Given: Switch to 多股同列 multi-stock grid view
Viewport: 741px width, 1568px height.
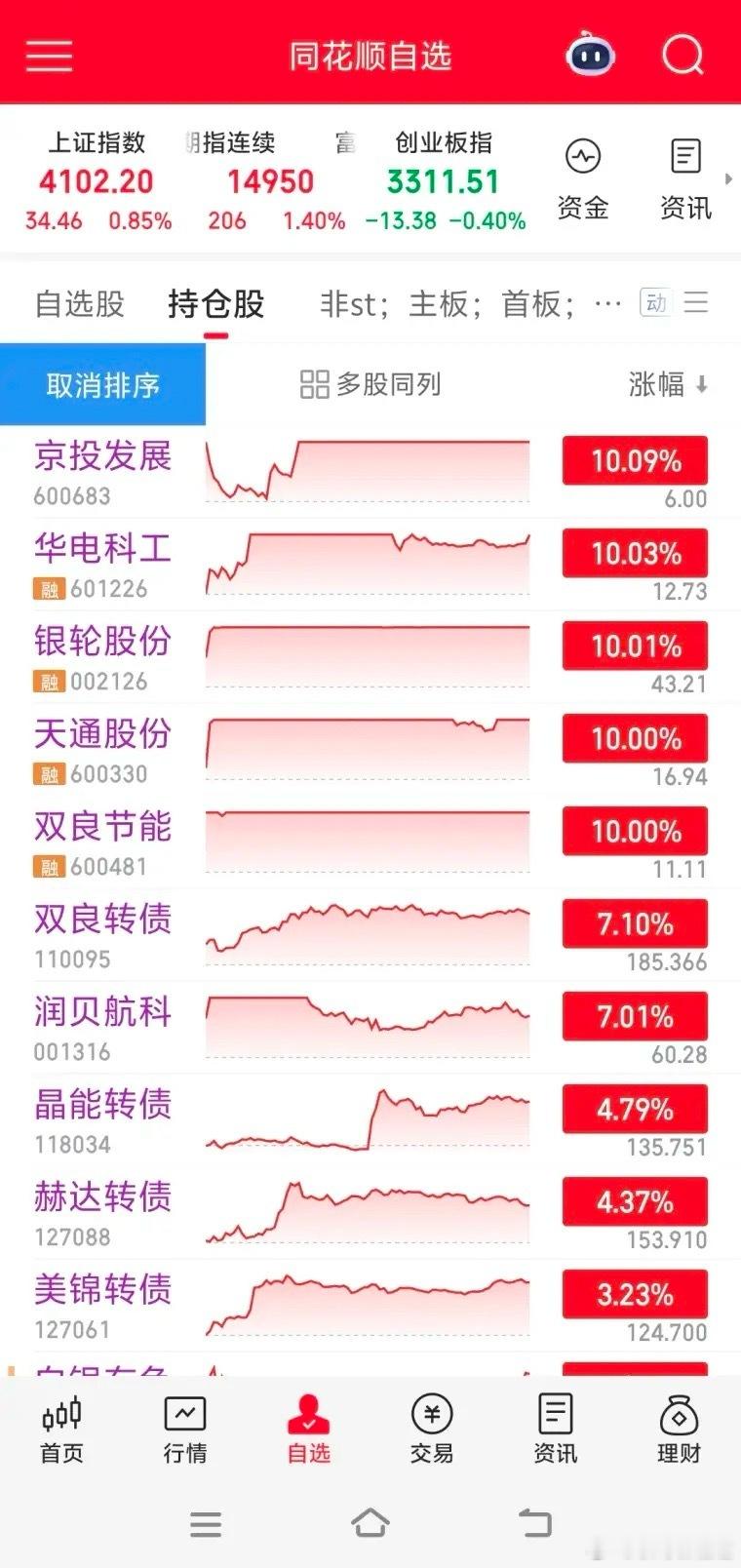Looking at the screenshot, I should [370, 384].
